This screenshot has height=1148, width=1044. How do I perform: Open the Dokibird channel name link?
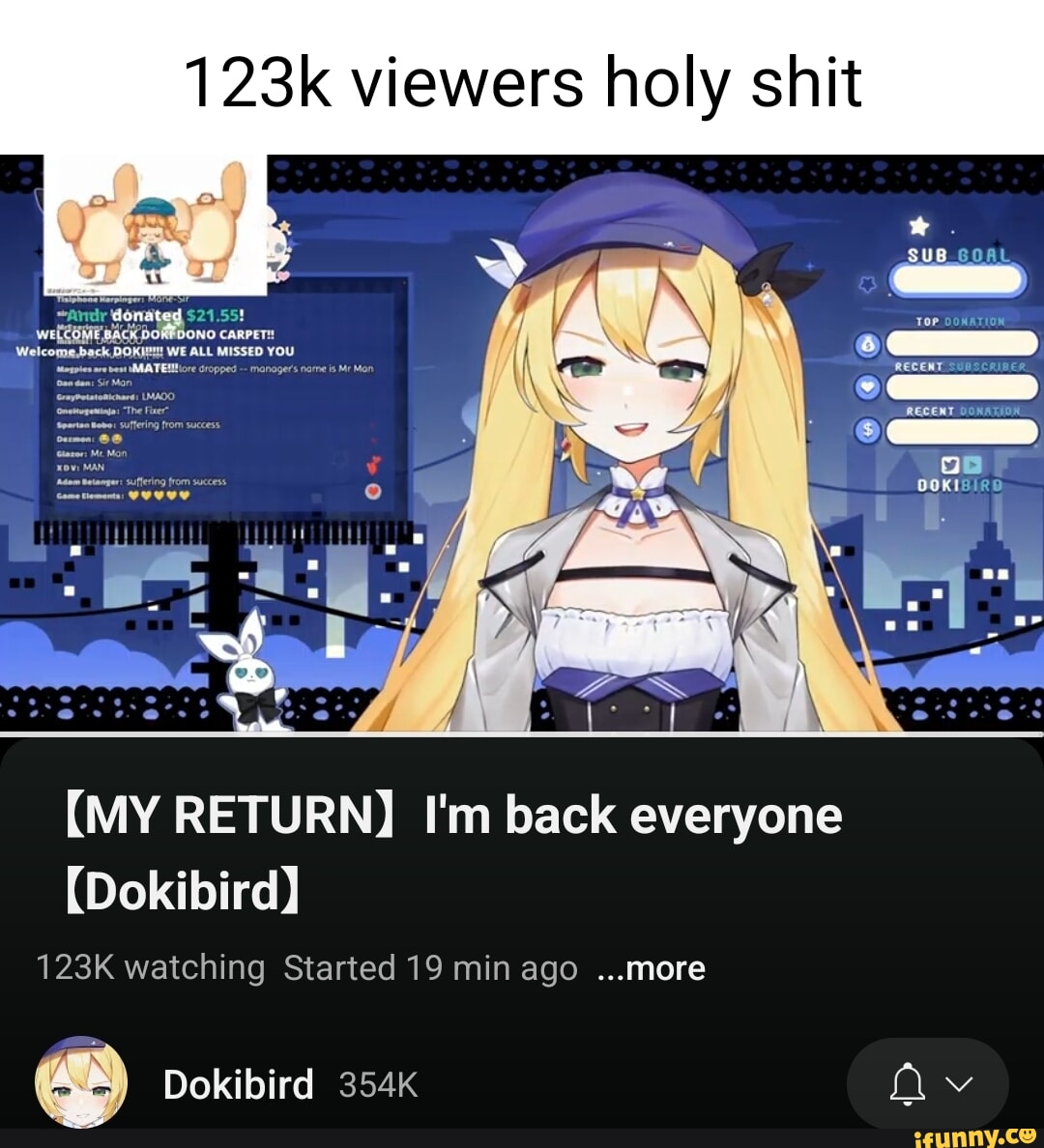click(x=238, y=1084)
